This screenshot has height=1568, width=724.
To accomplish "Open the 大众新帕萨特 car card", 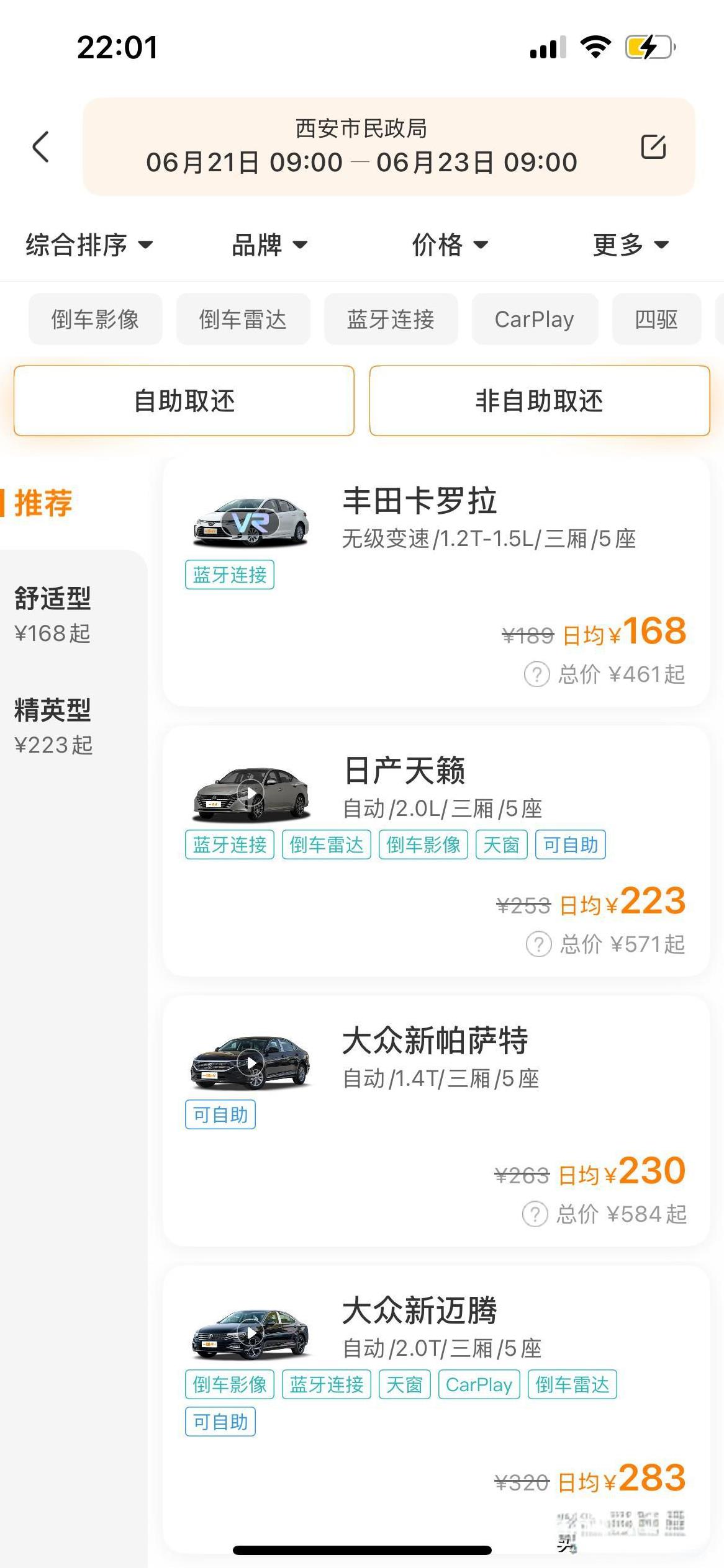I will 436,1121.
